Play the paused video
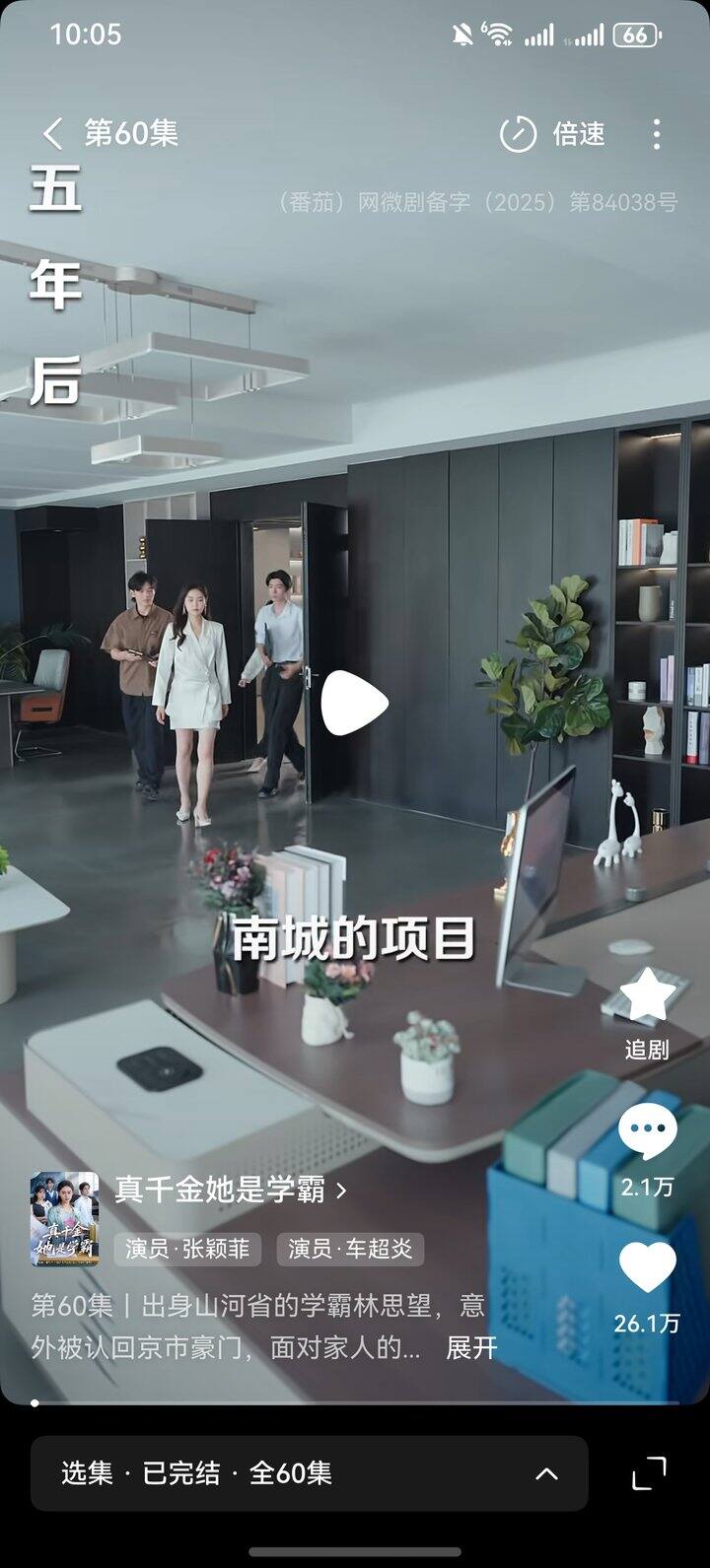 click(x=354, y=702)
